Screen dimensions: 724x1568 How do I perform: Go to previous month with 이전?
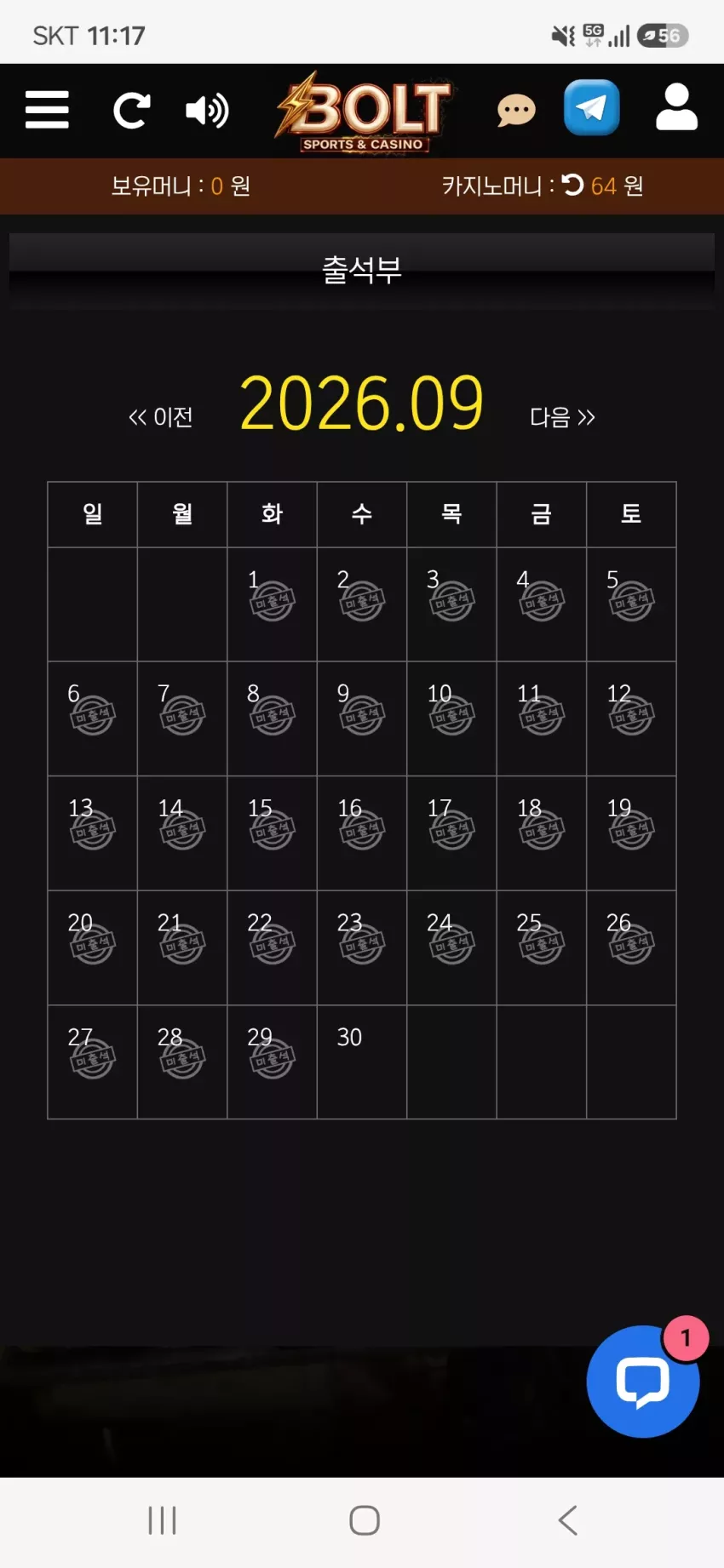point(160,417)
